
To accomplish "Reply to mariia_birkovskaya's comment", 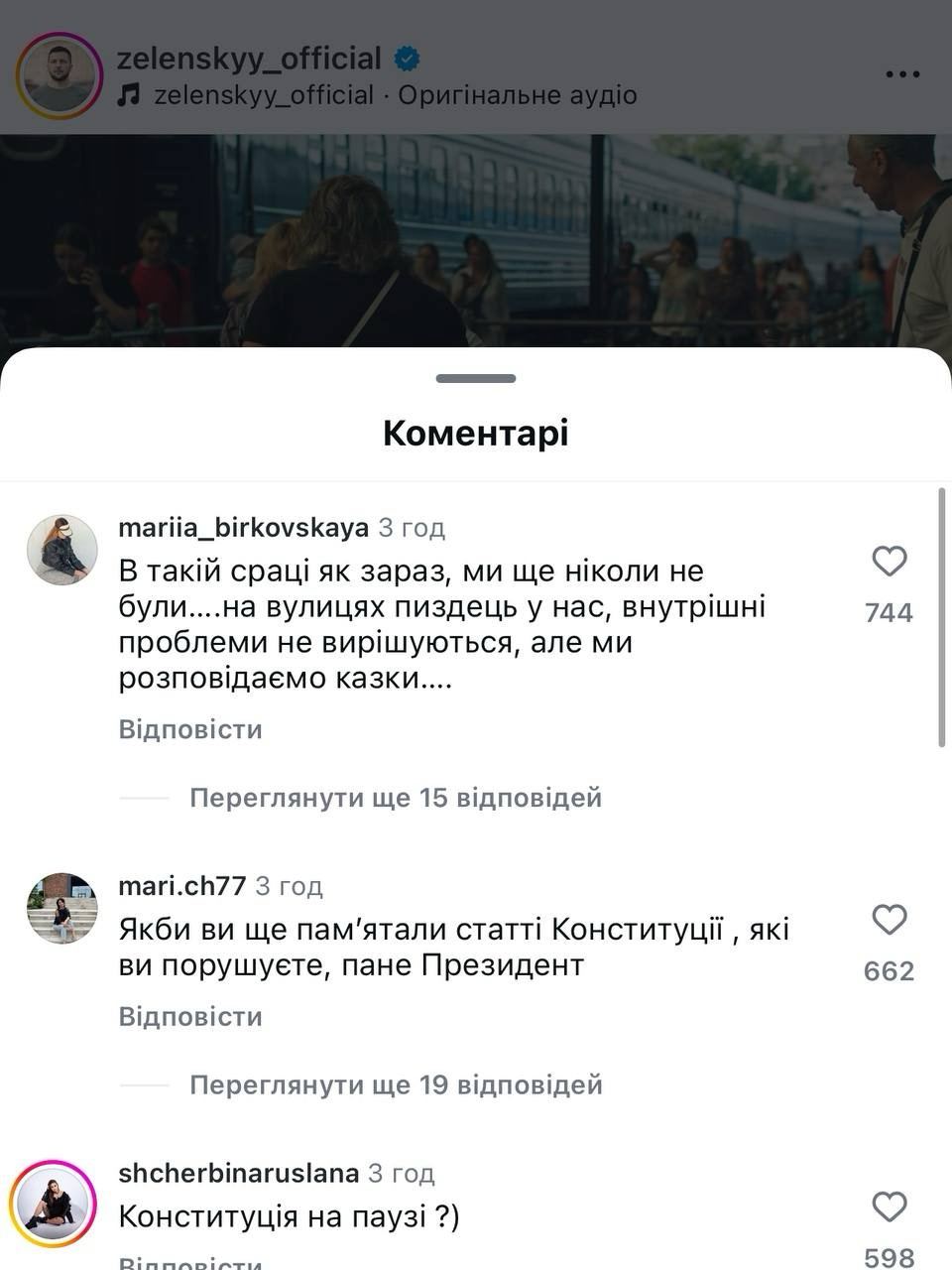I will pos(190,729).
